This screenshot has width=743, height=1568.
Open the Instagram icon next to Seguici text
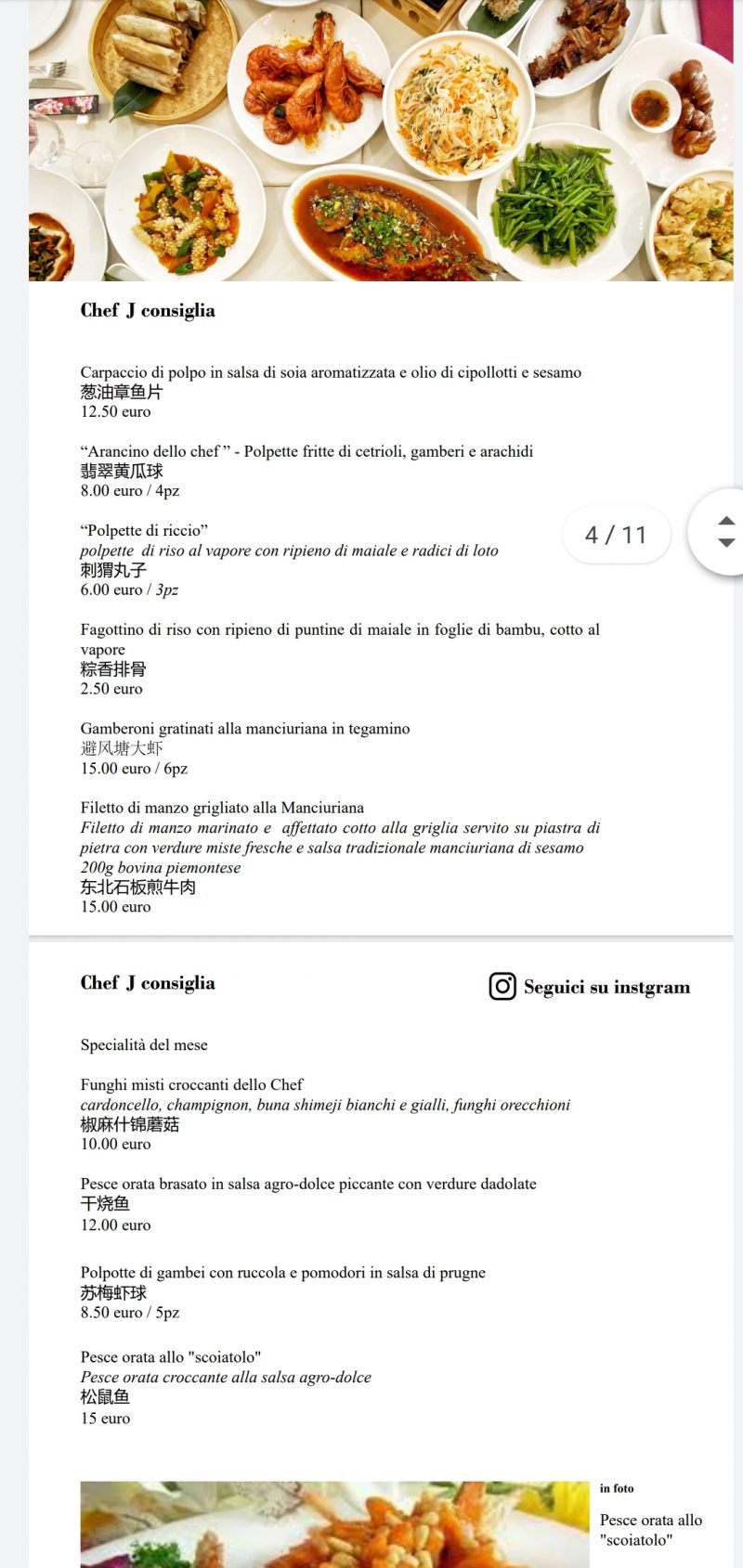(x=502, y=987)
